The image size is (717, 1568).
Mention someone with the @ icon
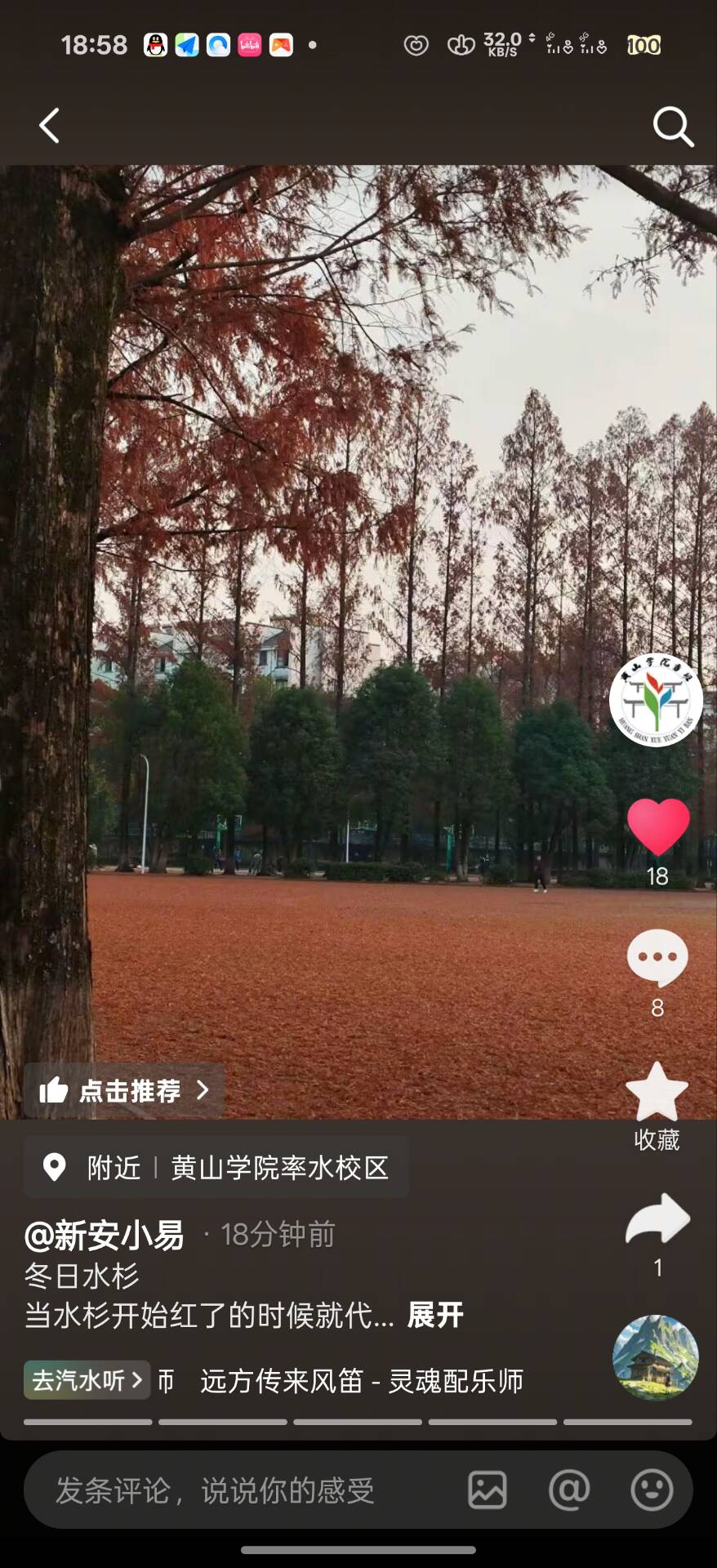click(x=569, y=1490)
